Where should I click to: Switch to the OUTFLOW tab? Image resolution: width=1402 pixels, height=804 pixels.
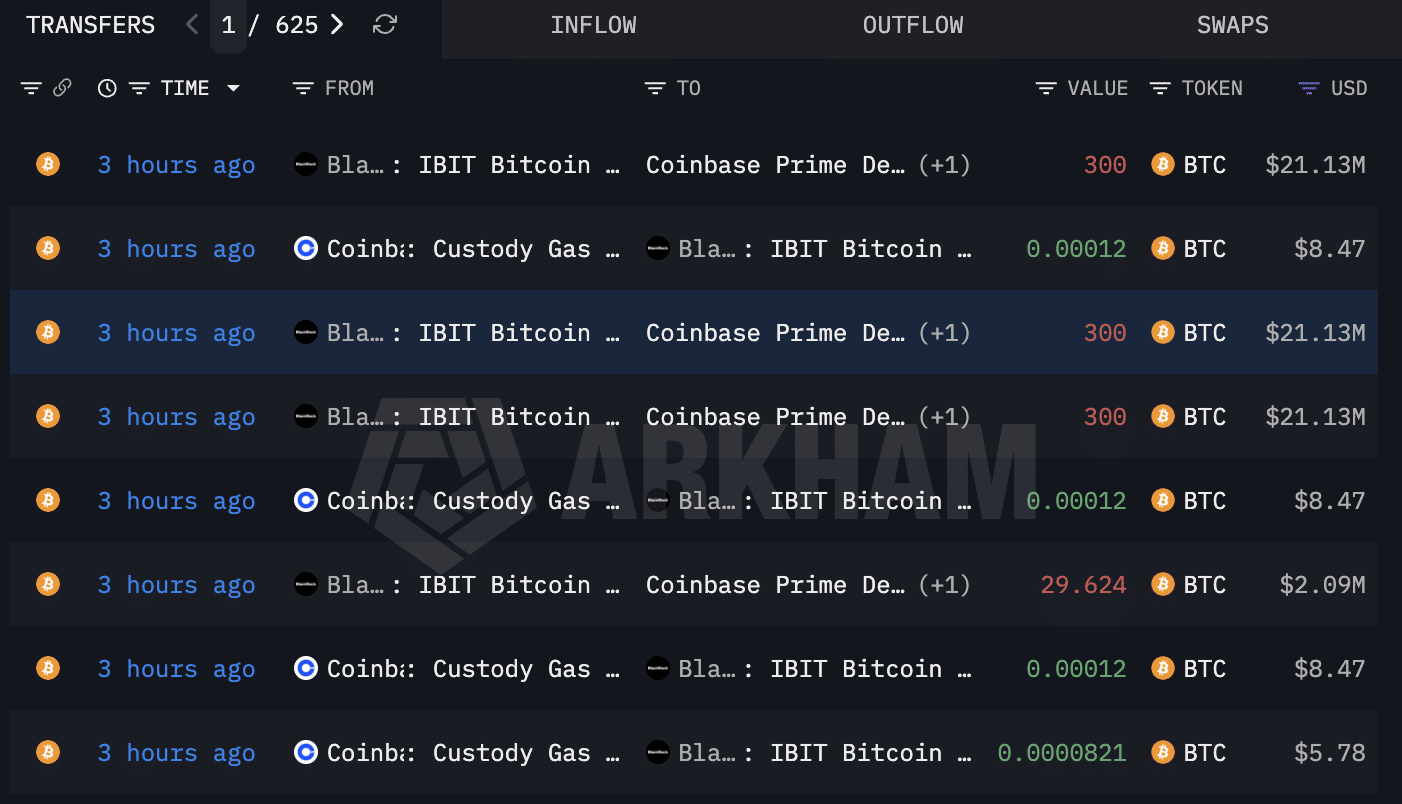point(913,26)
